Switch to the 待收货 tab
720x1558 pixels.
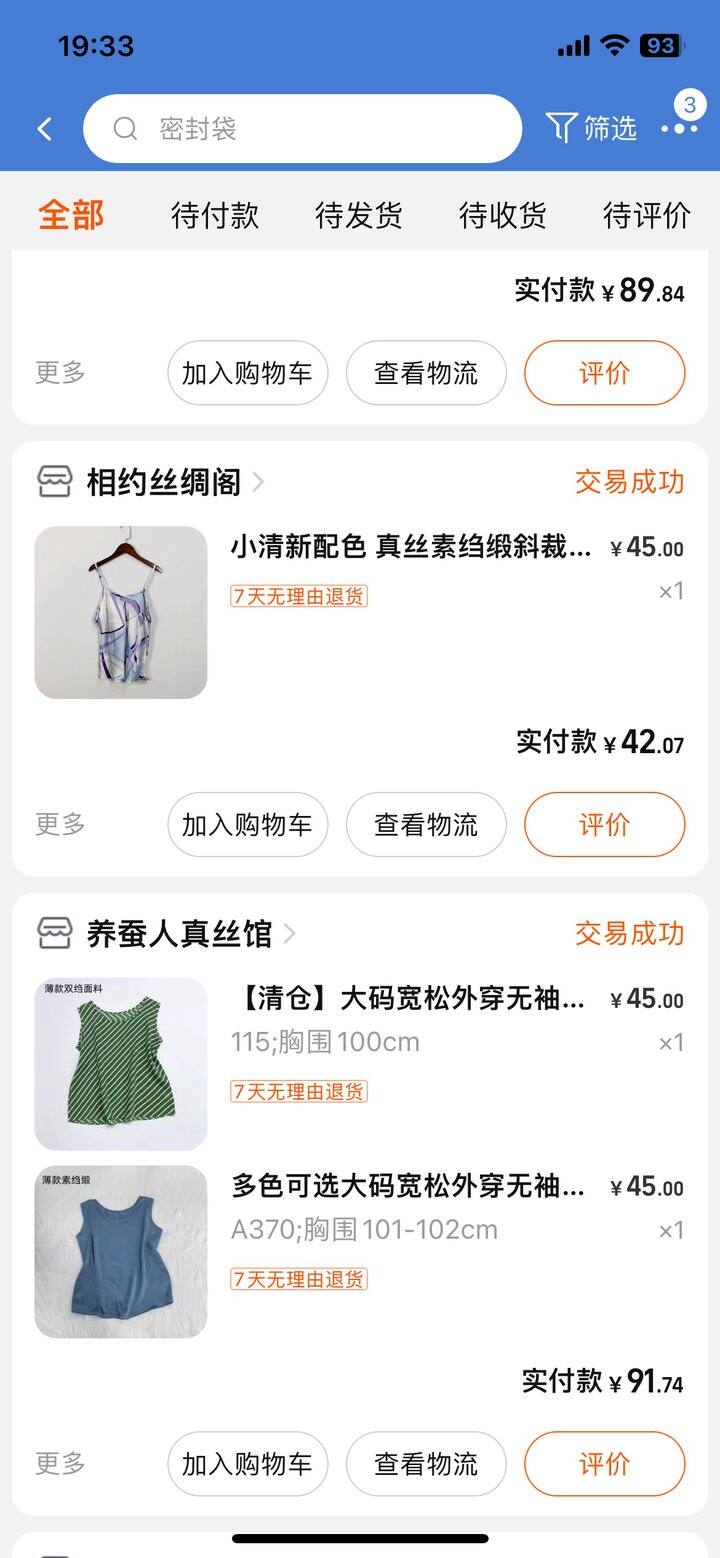point(503,215)
